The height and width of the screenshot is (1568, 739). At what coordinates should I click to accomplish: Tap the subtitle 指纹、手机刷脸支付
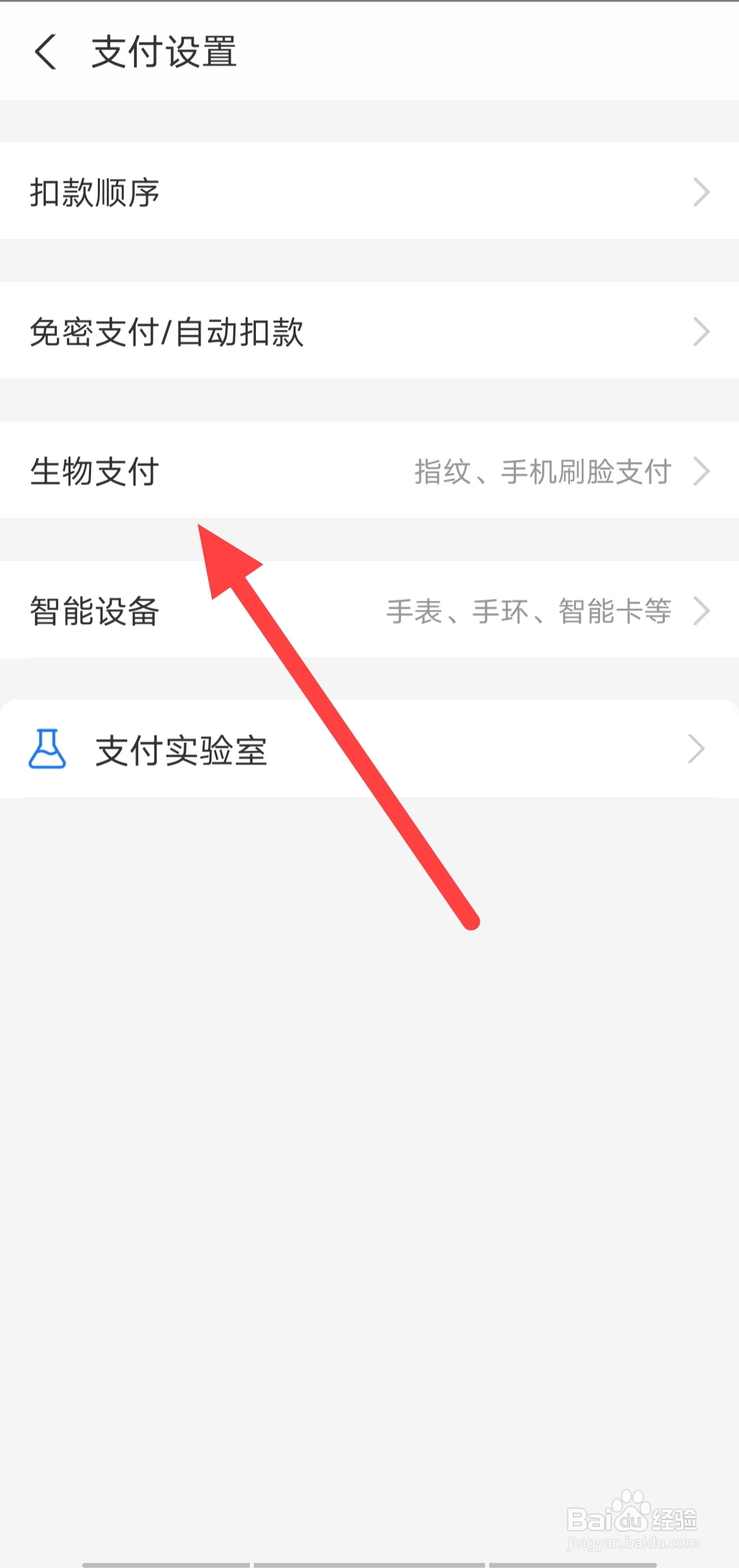pos(543,472)
